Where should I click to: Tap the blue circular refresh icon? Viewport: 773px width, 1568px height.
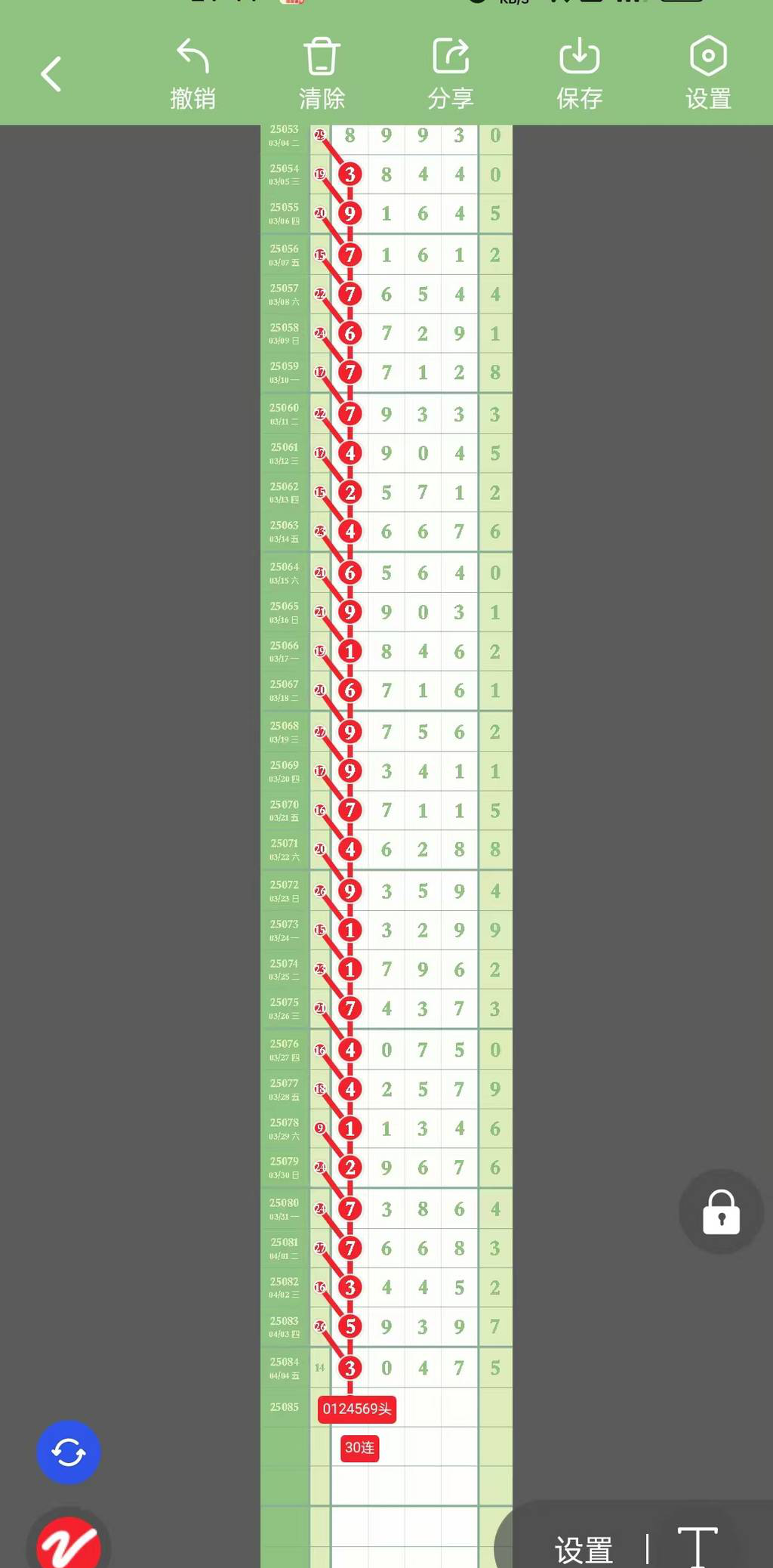coord(68,1452)
